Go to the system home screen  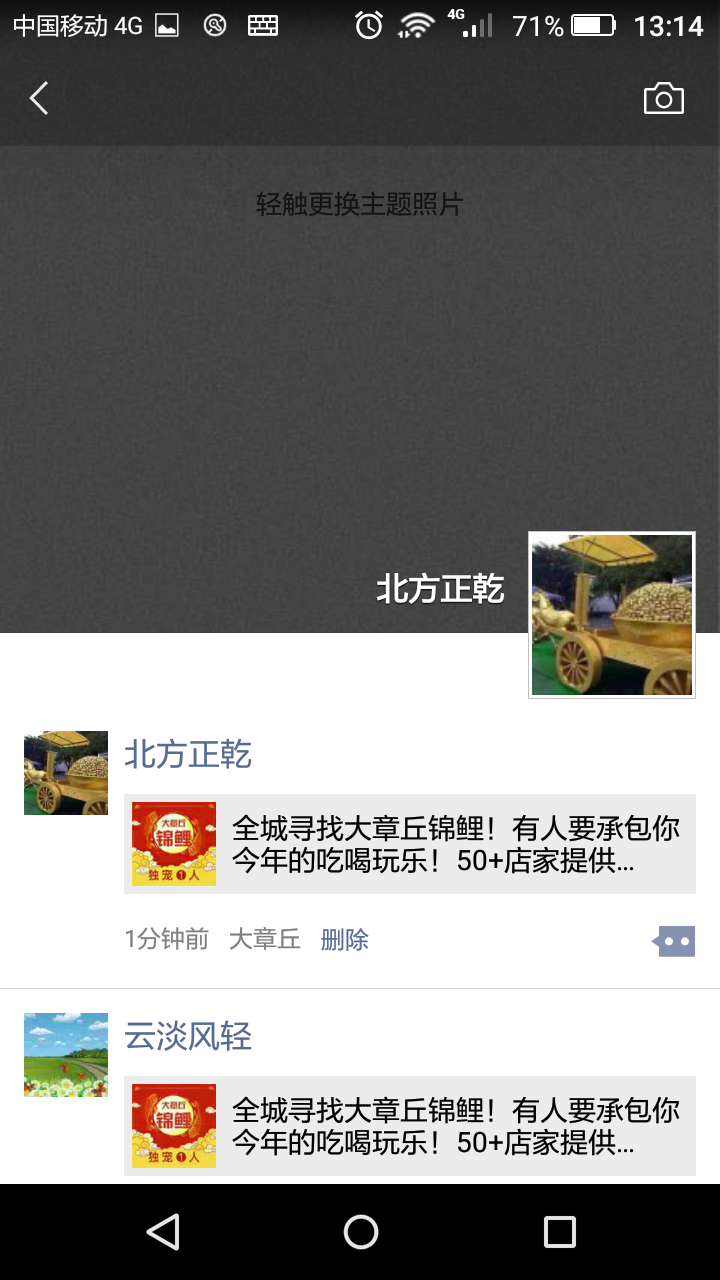[360, 1232]
